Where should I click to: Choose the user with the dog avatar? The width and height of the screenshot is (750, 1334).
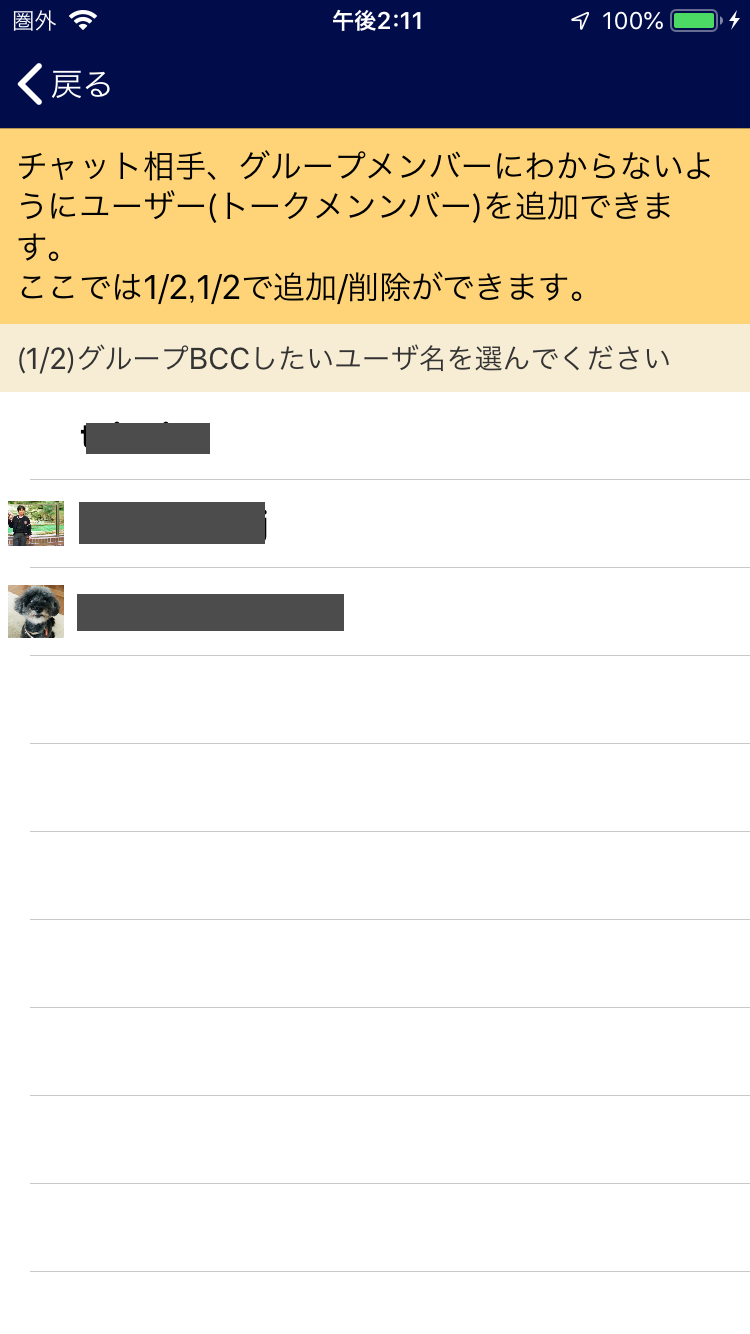375,612
